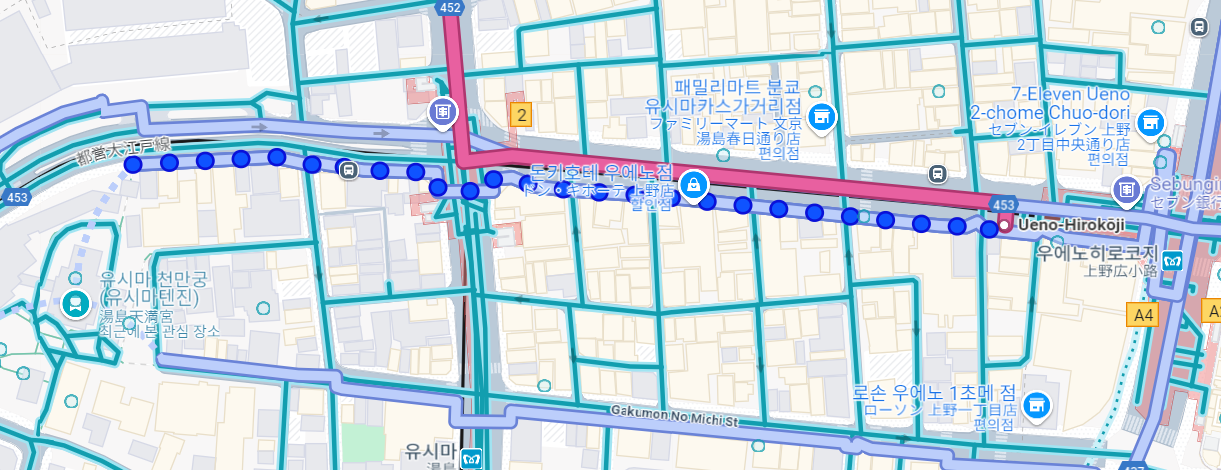This screenshot has height=470, width=1221.
Task: Open the FamilyMart Bunkyo Yushima store pin
Action: (822, 116)
